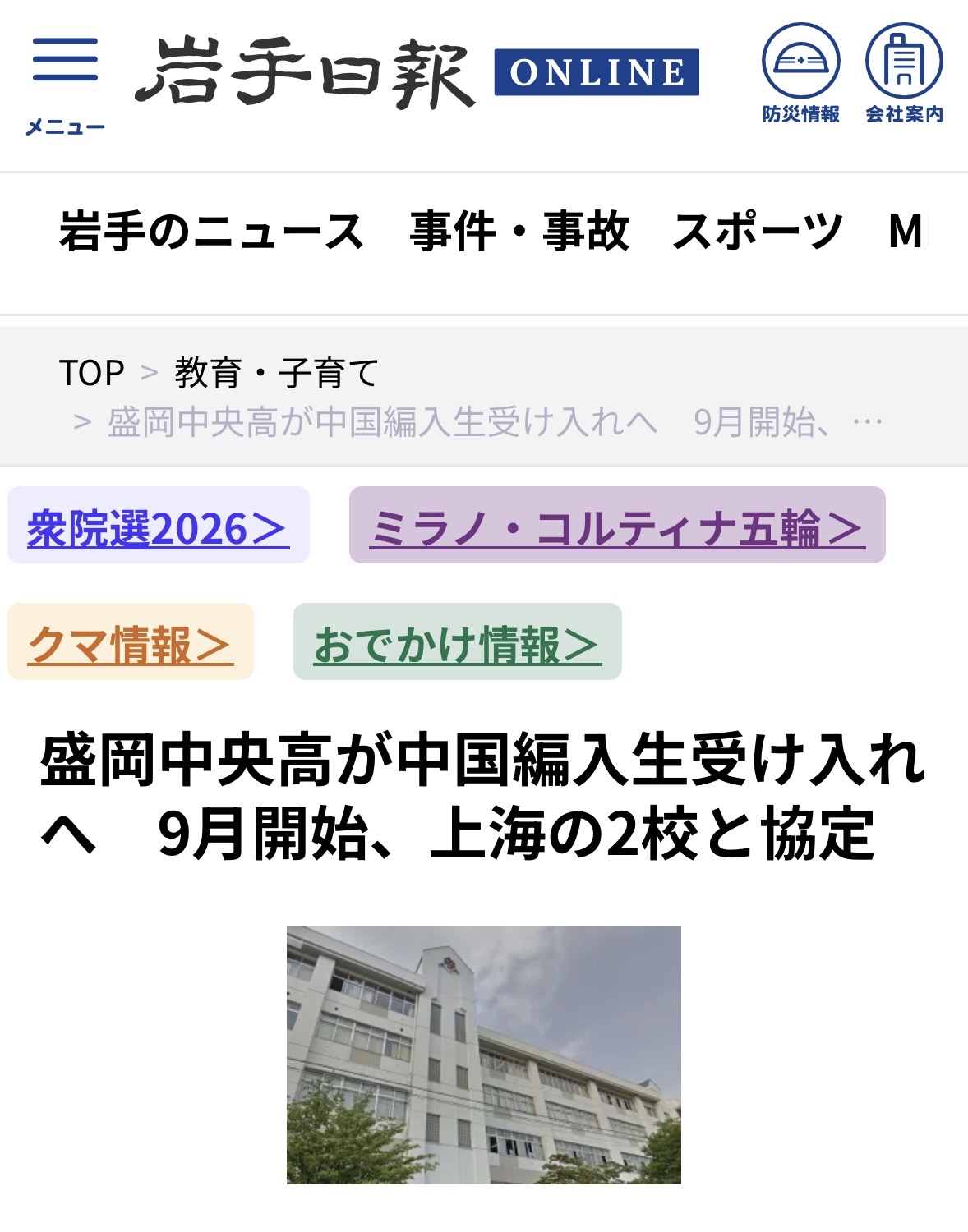The image size is (968, 1232).
Task: Open 会社案内 company info
Action: coord(904,74)
